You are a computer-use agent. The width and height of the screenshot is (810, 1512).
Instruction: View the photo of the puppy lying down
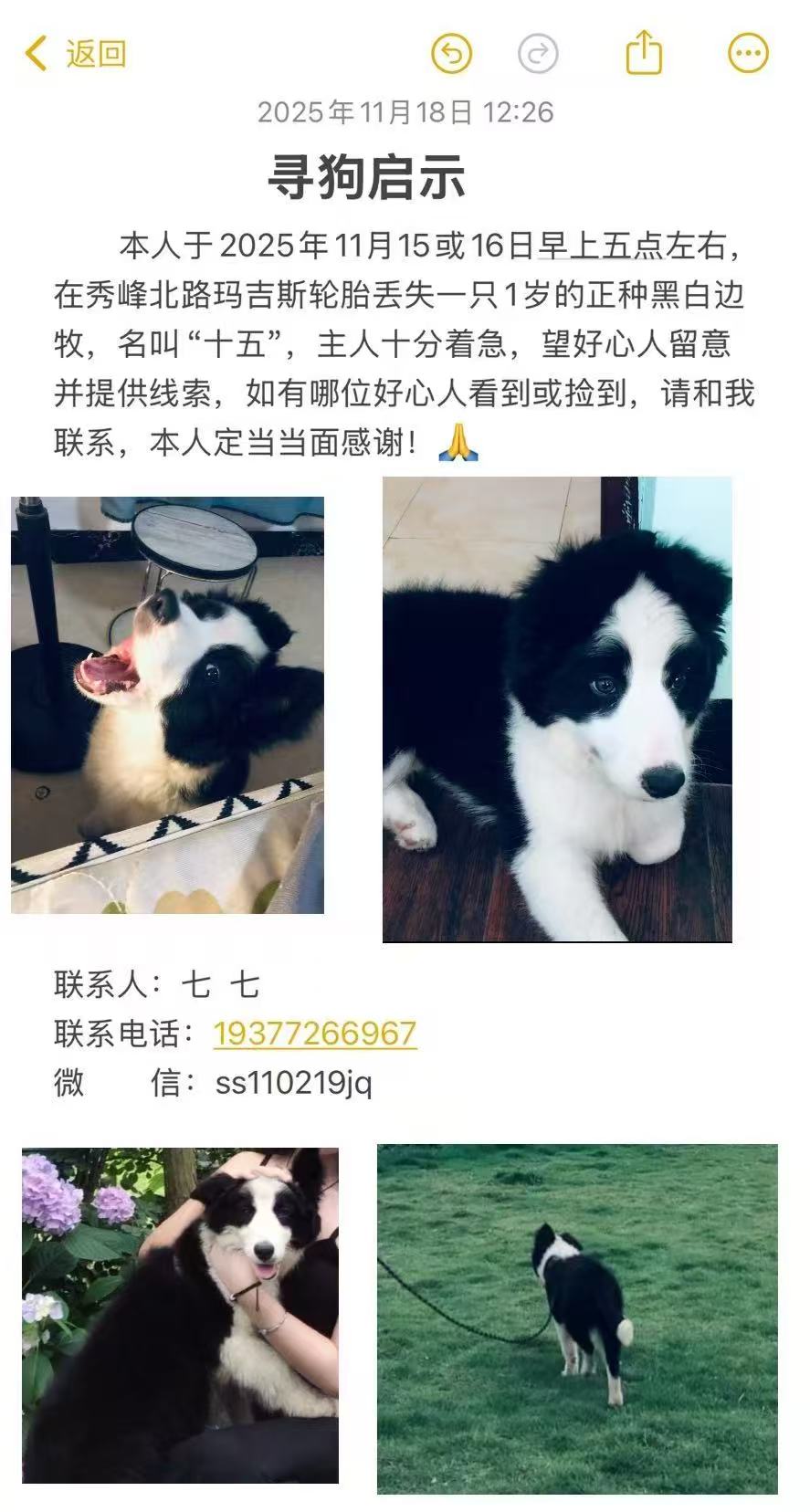coord(557,709)
